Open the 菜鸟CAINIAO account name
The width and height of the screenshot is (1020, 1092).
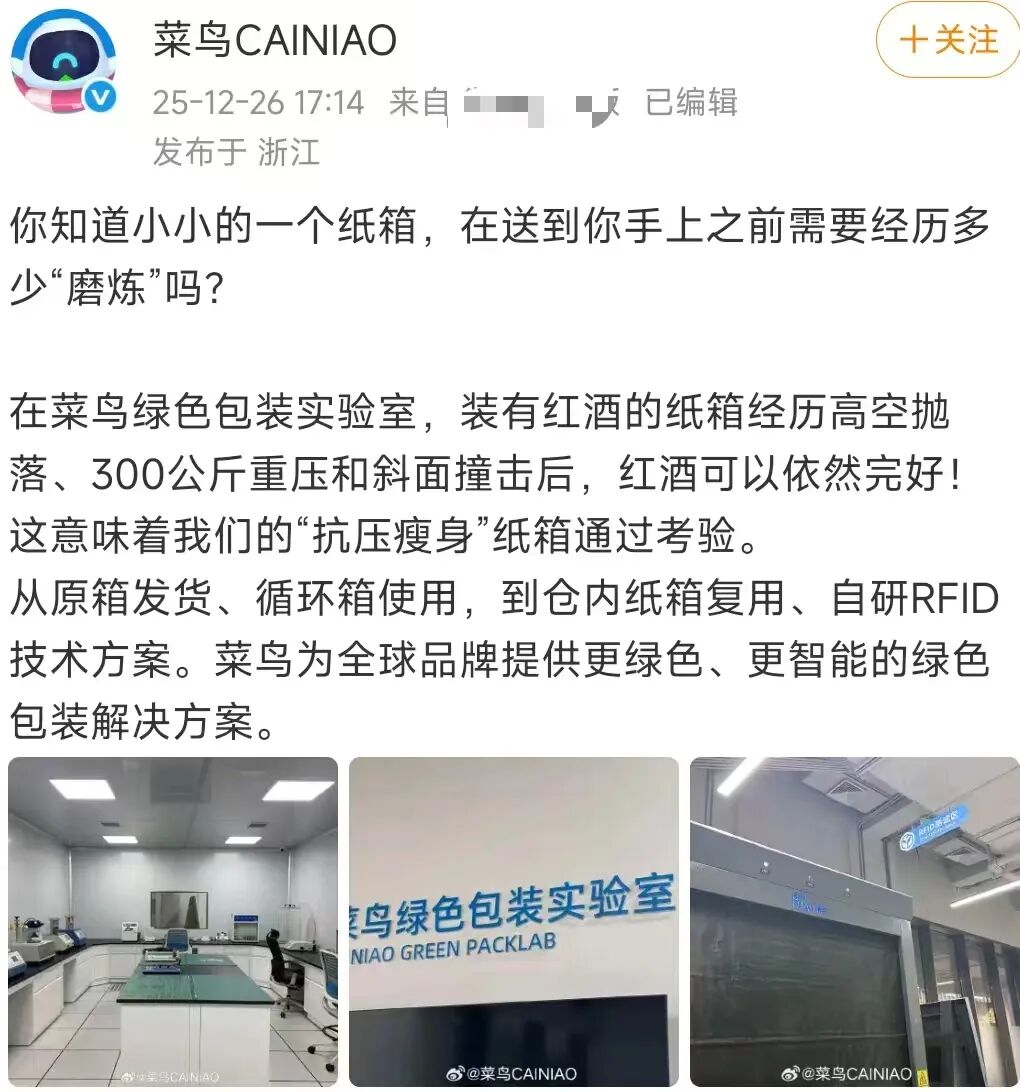275,41
